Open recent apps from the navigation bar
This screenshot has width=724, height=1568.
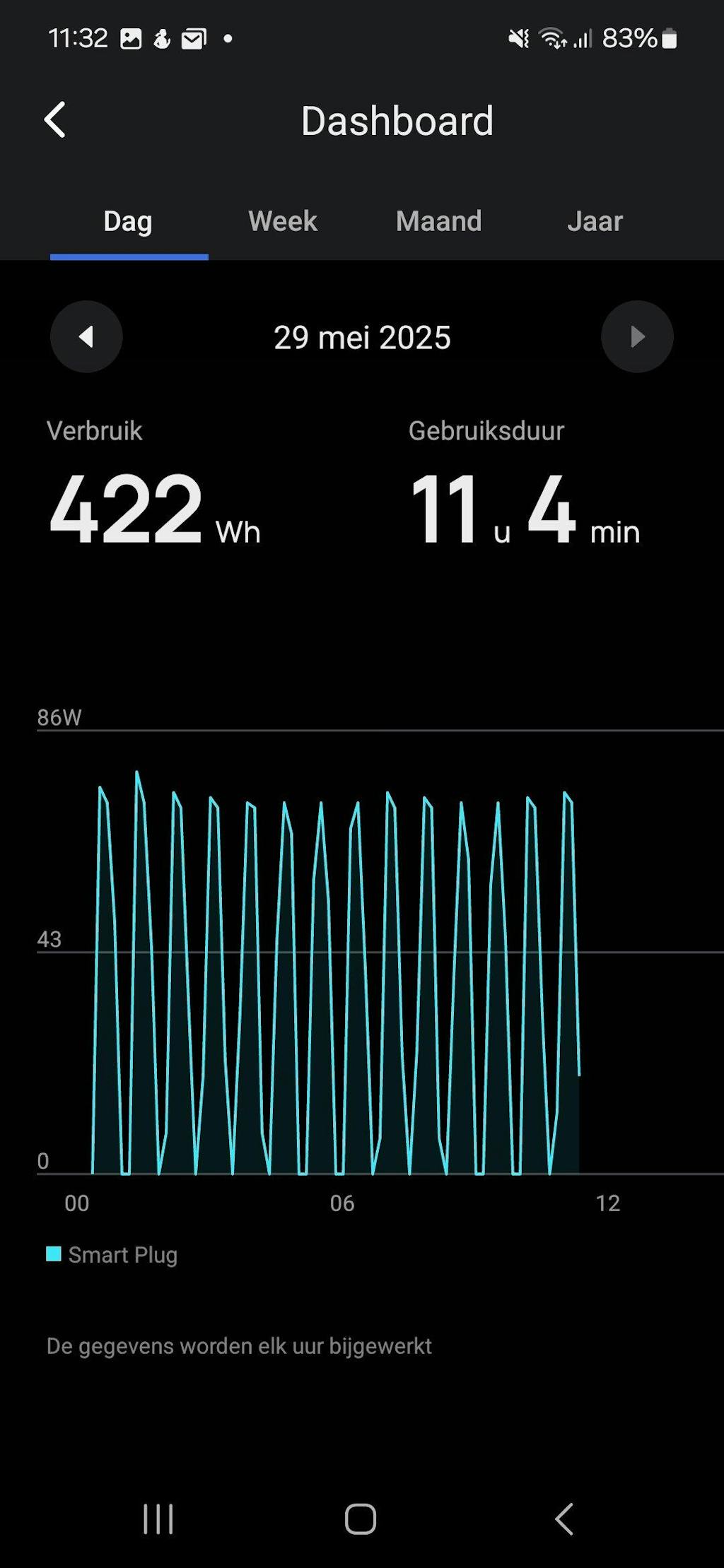click(x=158, y=1518)
